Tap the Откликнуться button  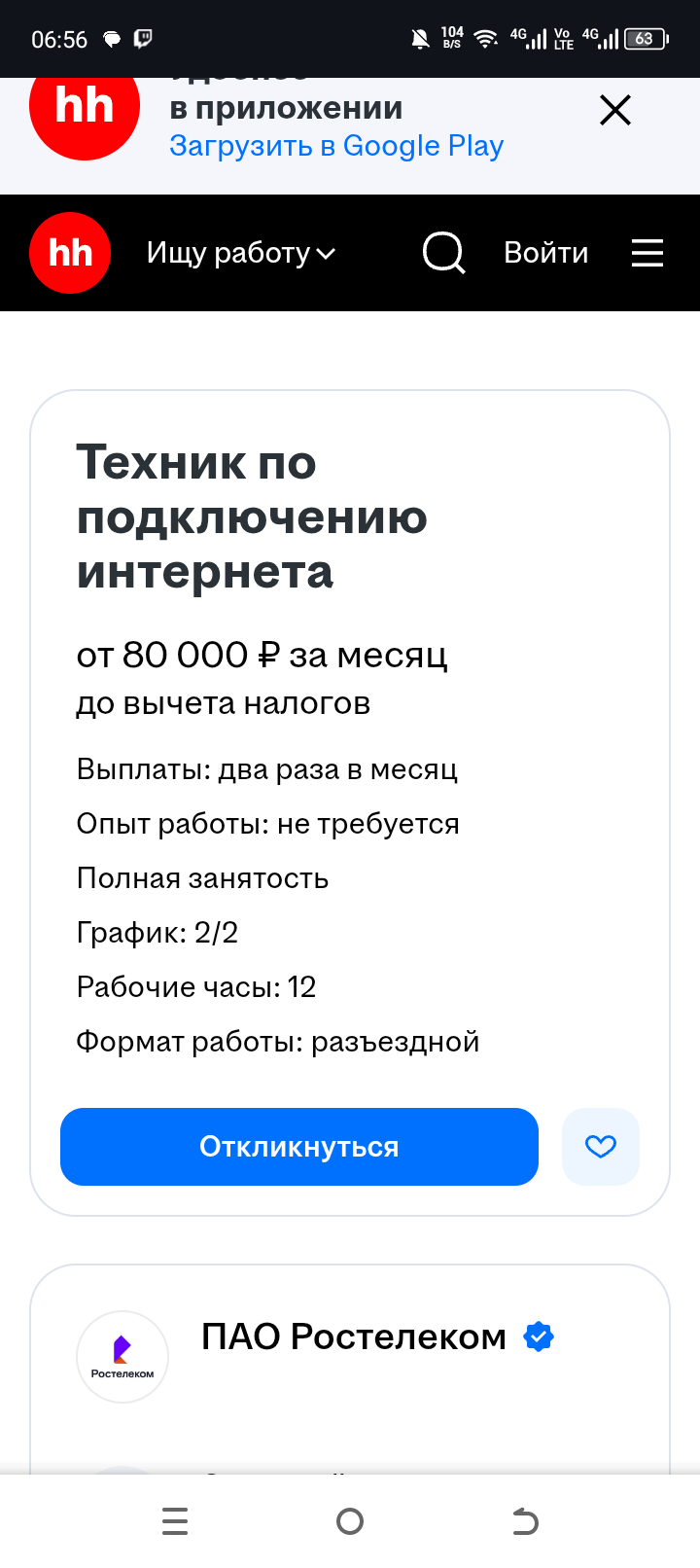coord(299,1147)
